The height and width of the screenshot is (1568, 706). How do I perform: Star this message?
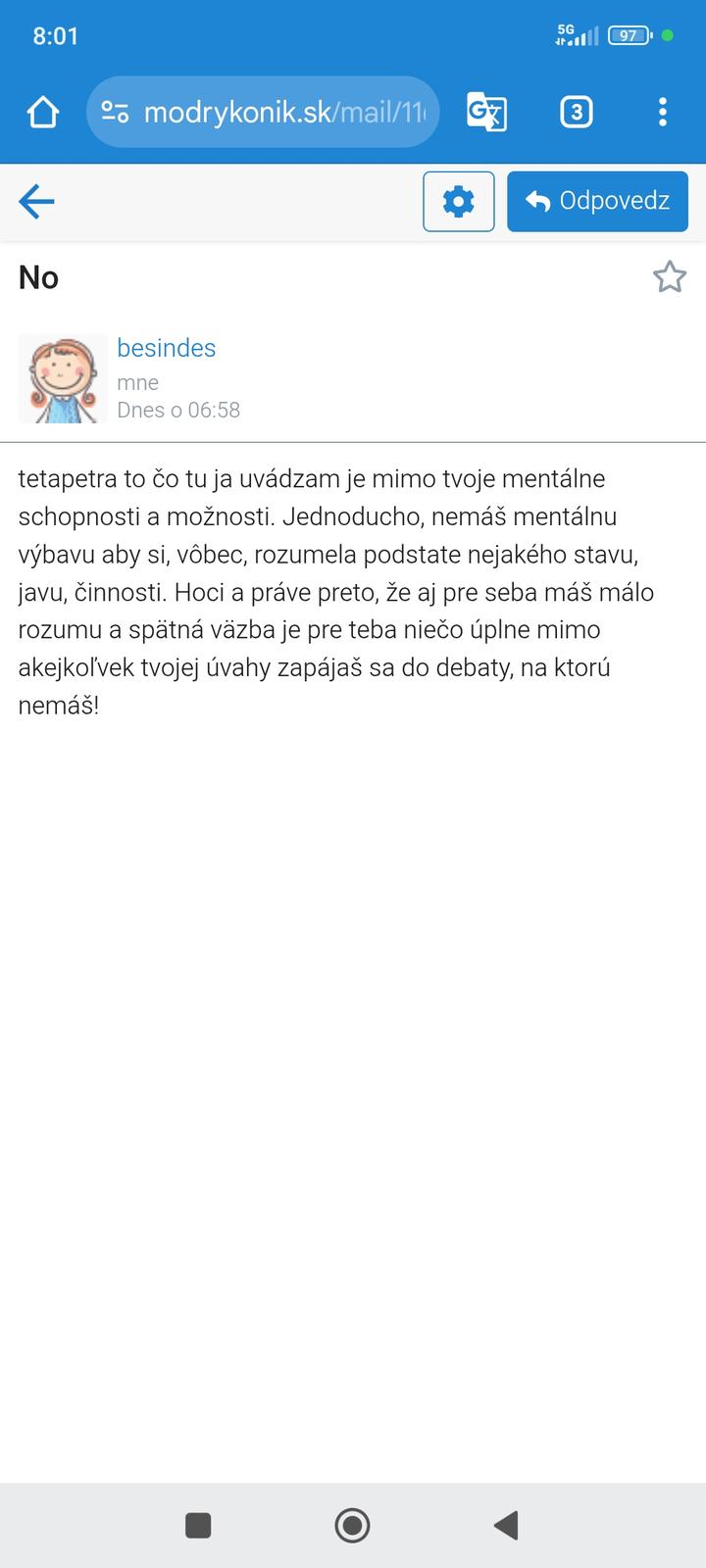click(670, 277)
